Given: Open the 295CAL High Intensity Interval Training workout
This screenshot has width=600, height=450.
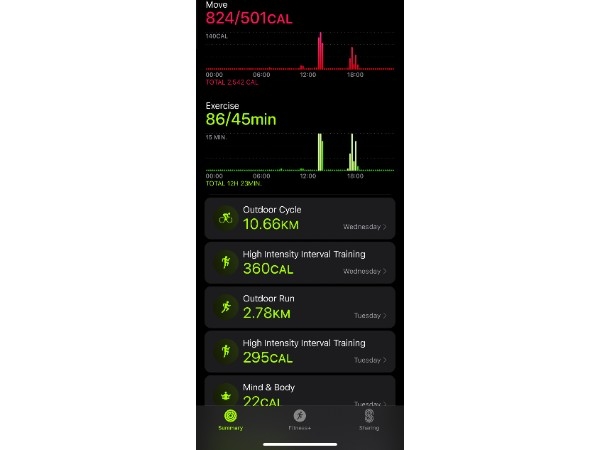Looking at the screenshot, I should tap(300, 351).
